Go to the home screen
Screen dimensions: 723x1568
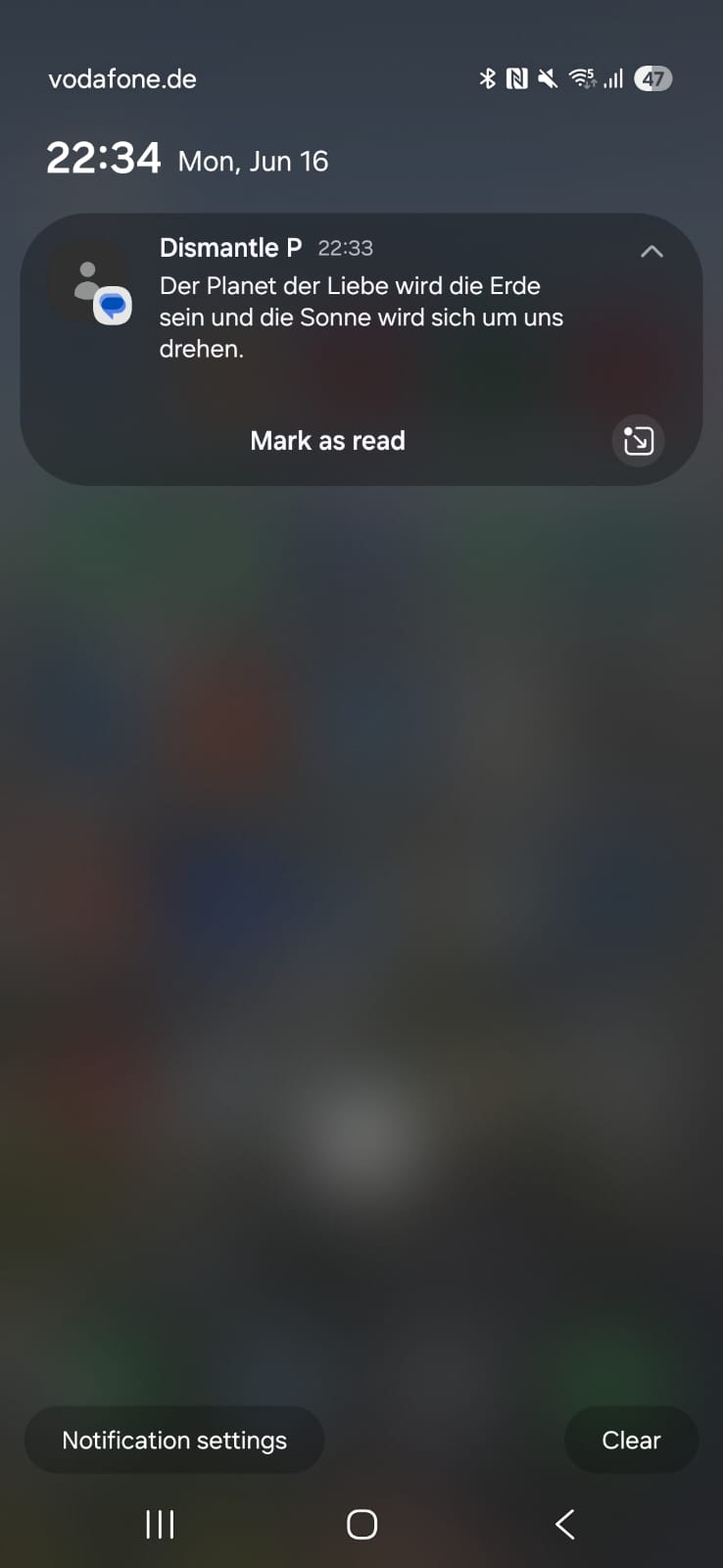pyautogui.click(x=361, y=1524)
